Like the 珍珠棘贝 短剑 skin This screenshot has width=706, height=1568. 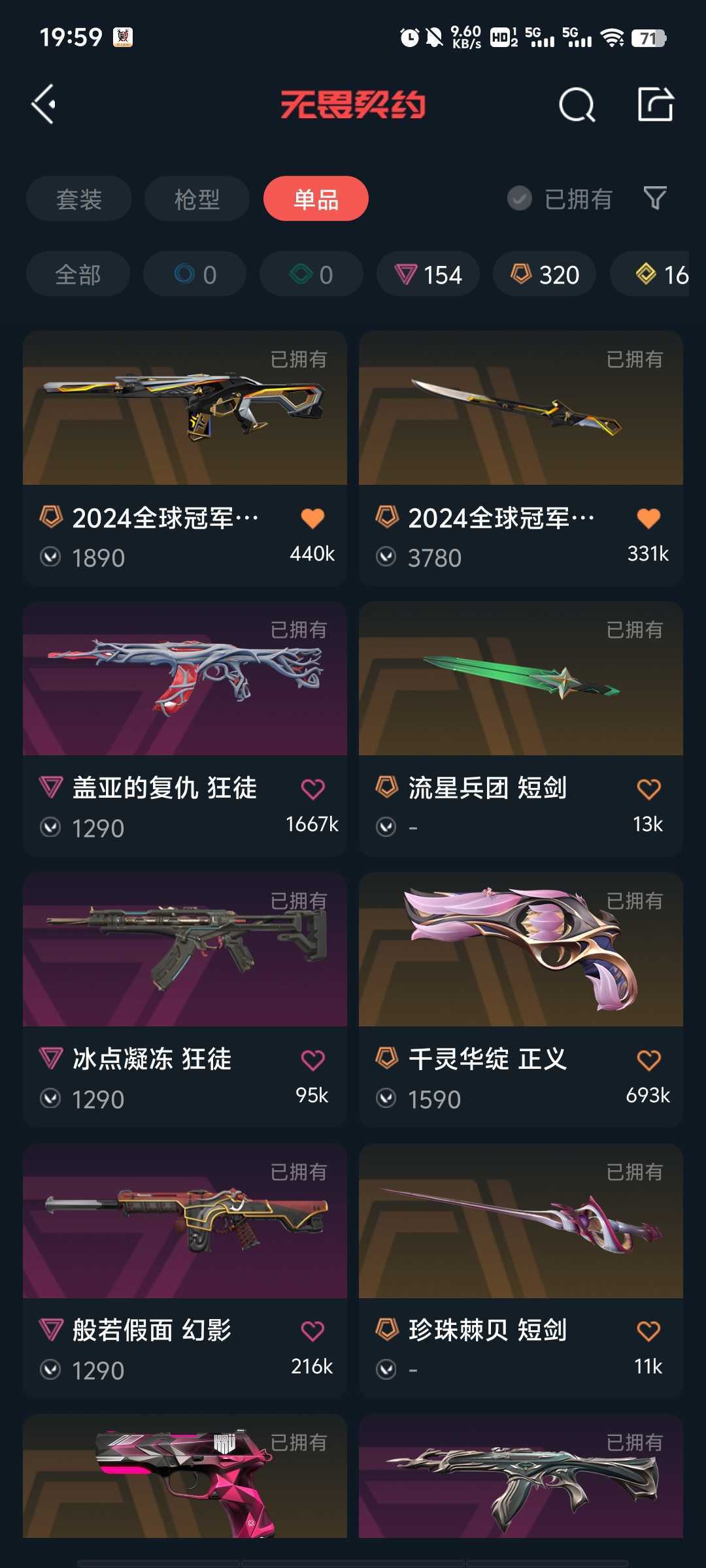point(648,1331)
